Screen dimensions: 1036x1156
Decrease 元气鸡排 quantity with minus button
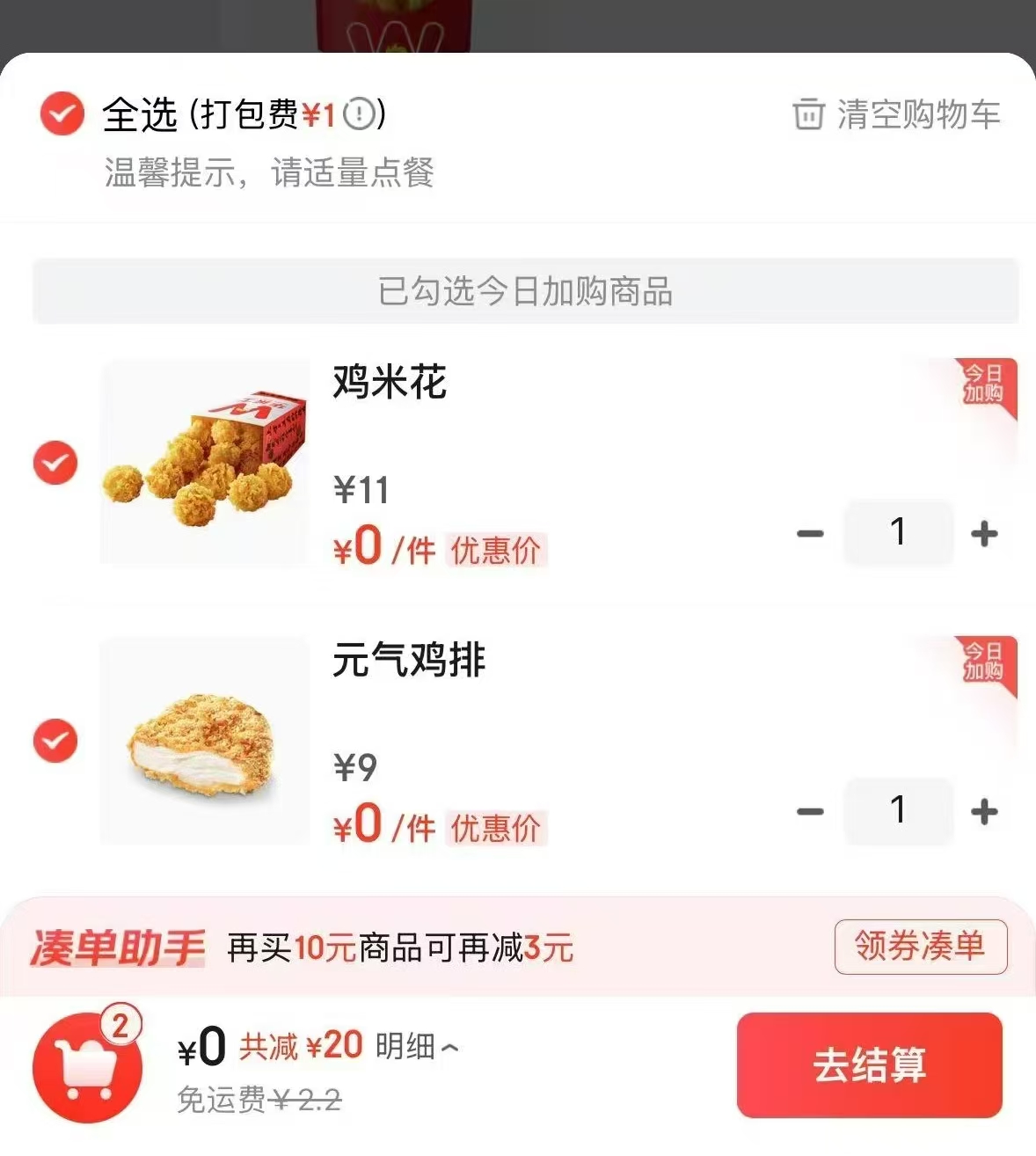pos(809,812)
